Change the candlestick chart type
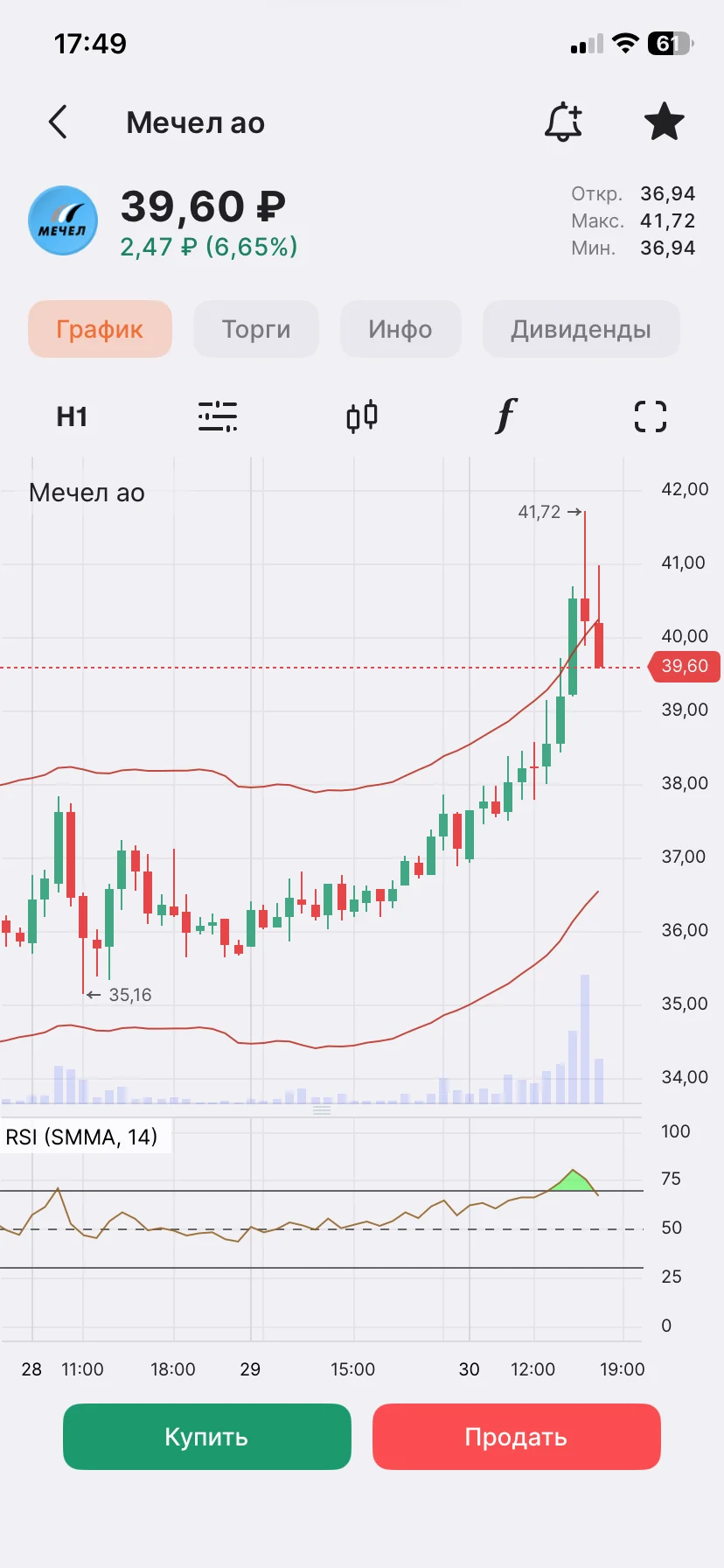 362,416
